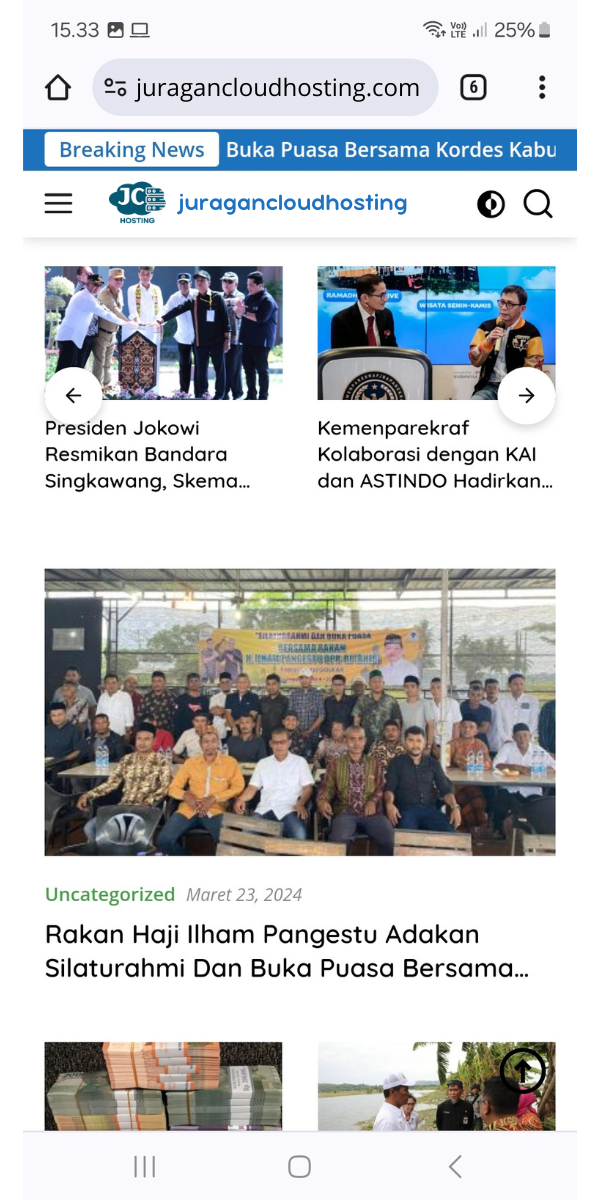
Task: Open the site search icon
Action: point(538,204)
